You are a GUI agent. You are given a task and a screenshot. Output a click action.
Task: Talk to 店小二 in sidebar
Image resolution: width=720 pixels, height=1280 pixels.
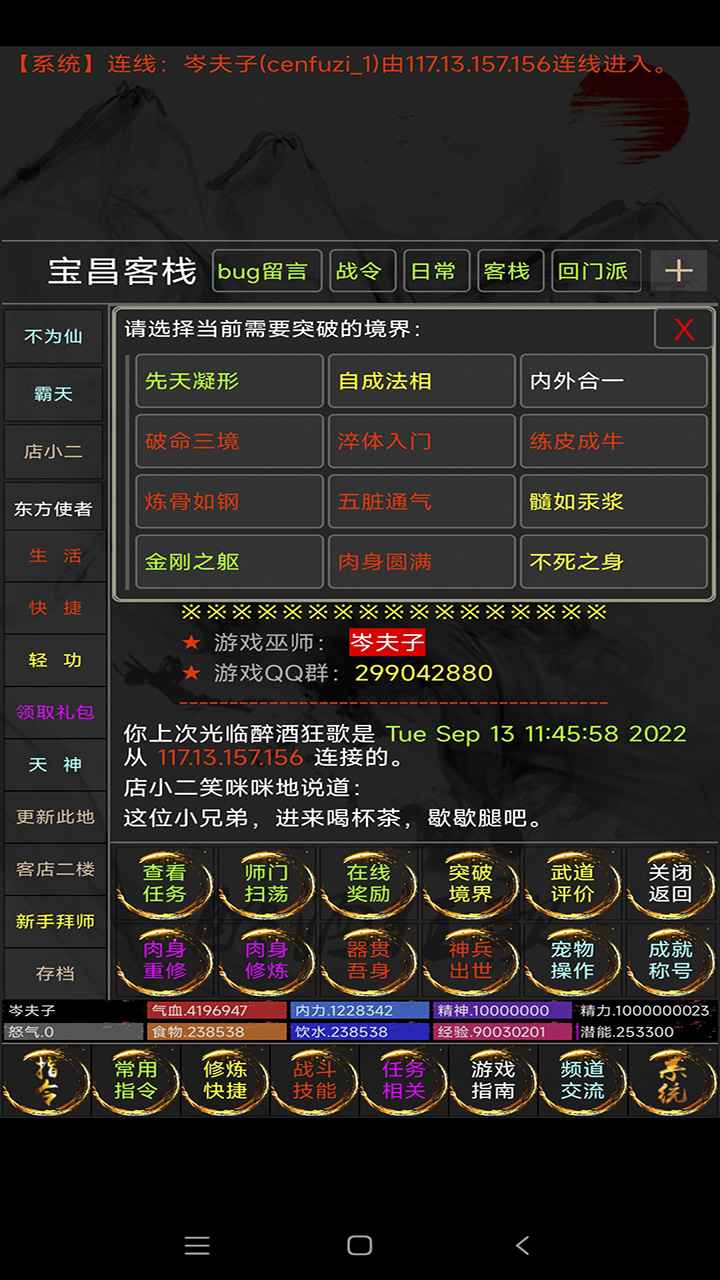(x=54, y=452)
